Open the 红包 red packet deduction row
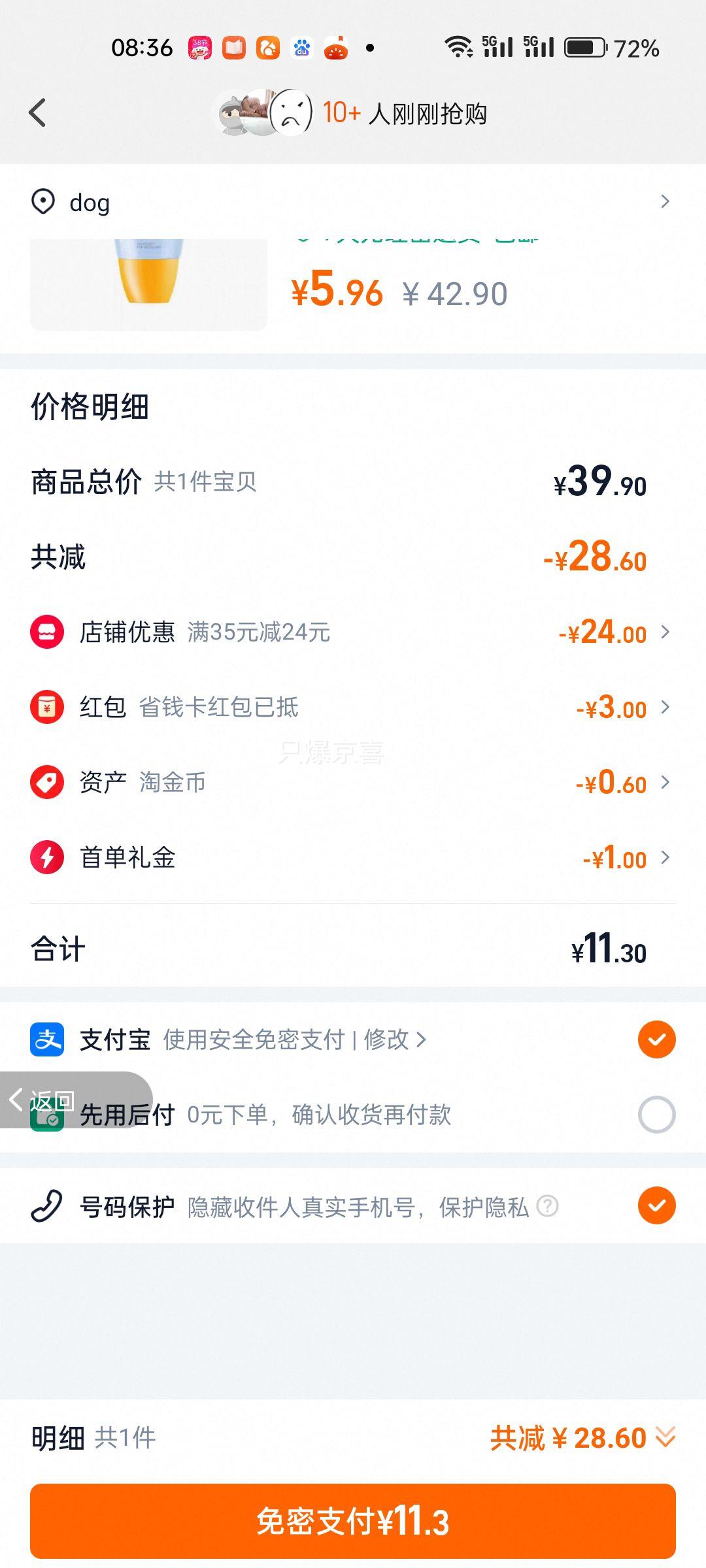This screenshot has width=706, height=1568. pos(353,707)
